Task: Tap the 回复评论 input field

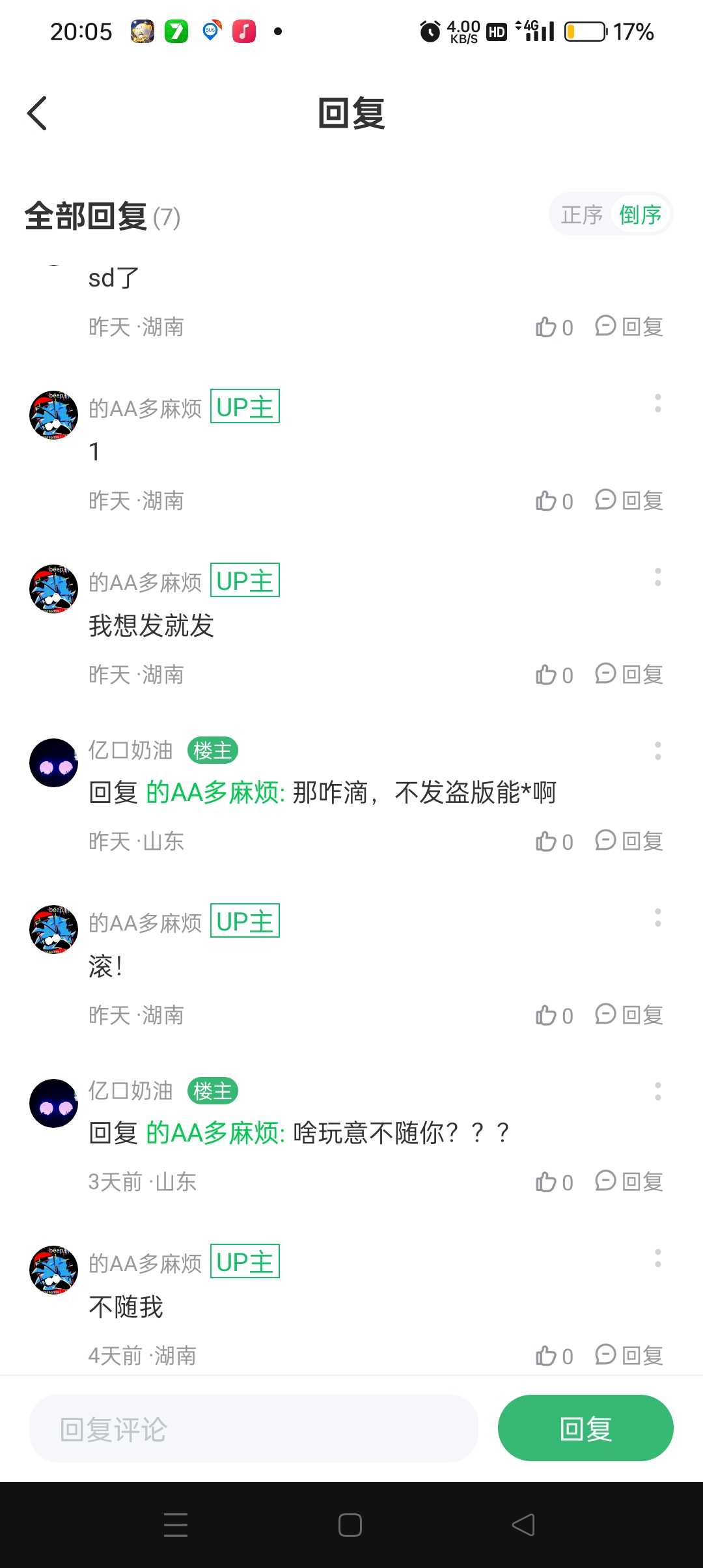Action: 254,1429
